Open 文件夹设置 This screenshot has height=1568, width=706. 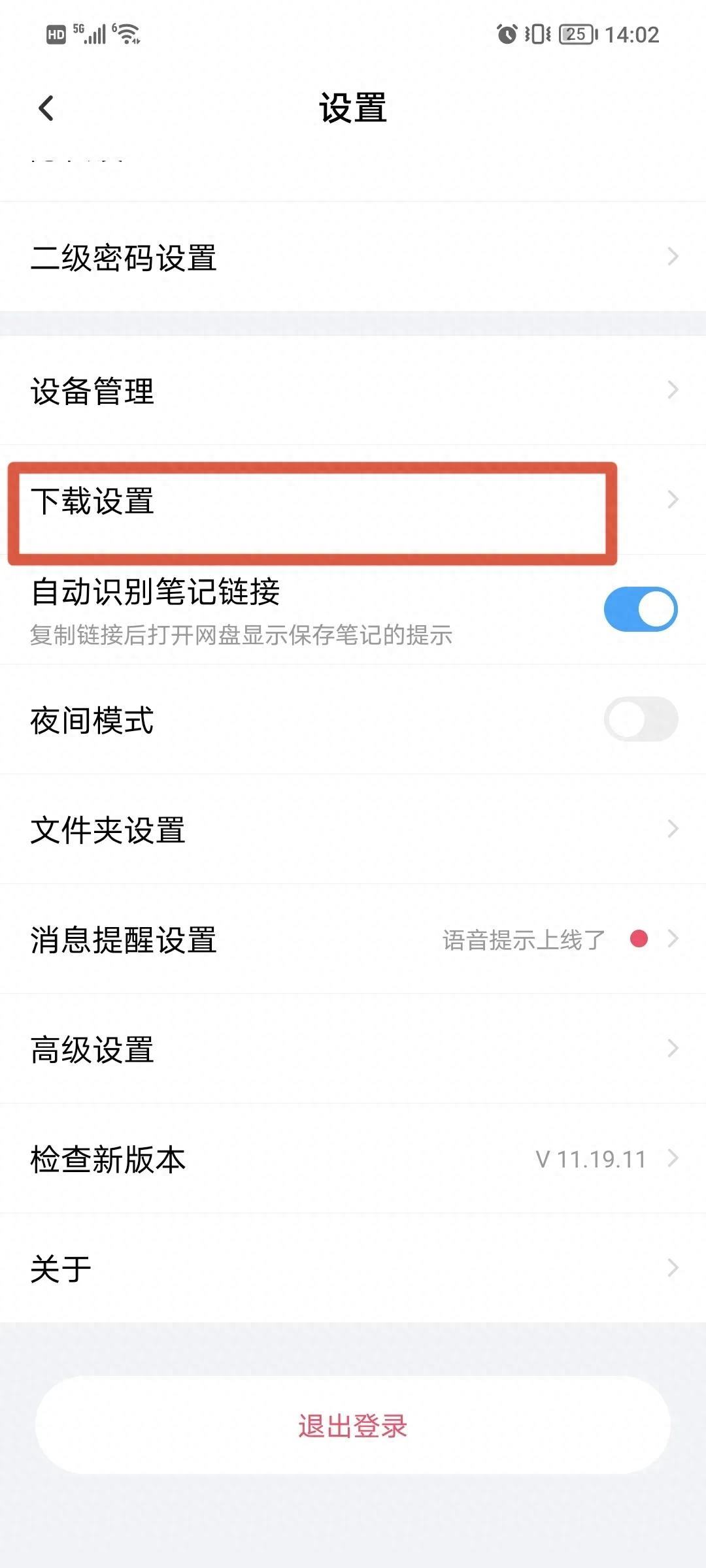tap(353, 829)
